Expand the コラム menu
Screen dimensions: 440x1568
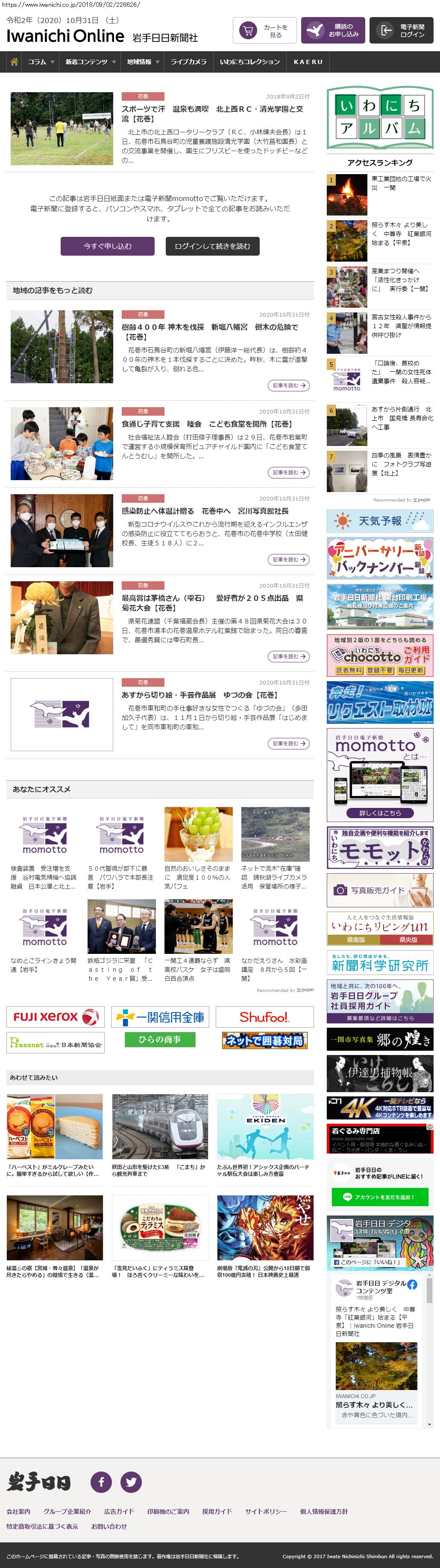coord(41,62)
